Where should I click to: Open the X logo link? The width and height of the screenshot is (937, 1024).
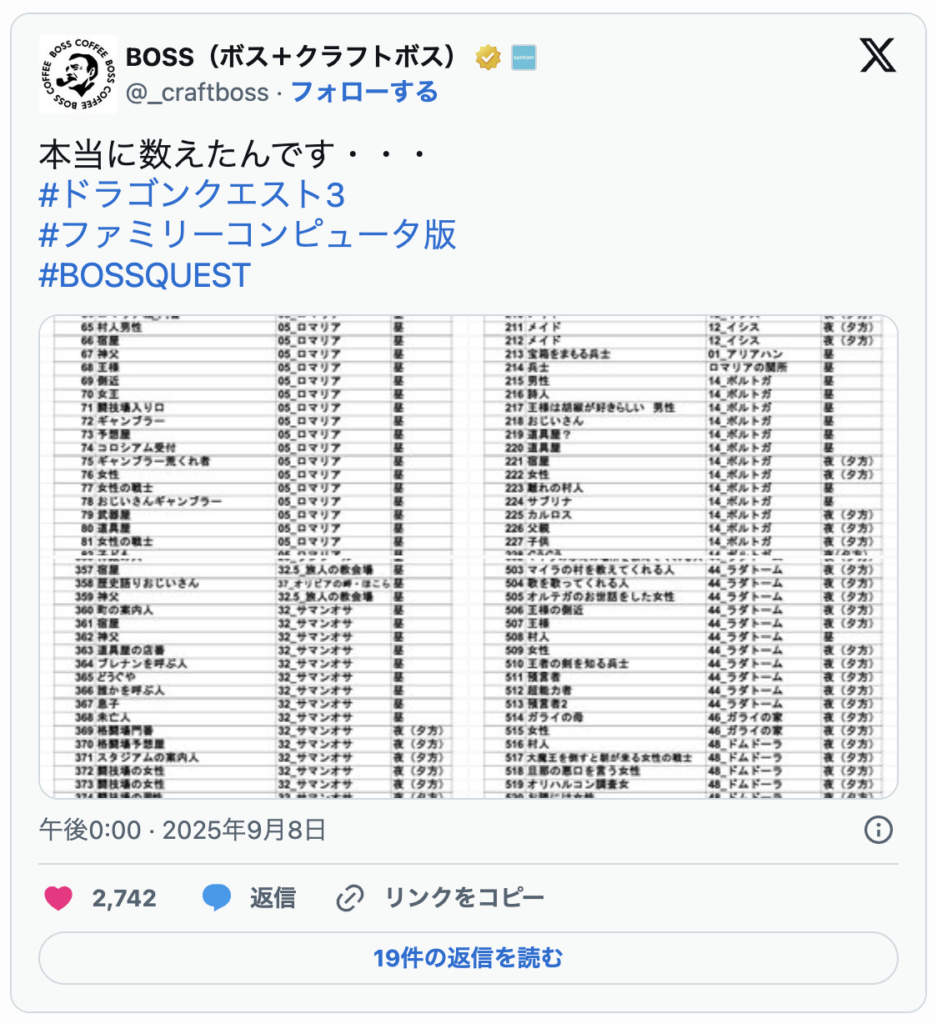point(877,56)
